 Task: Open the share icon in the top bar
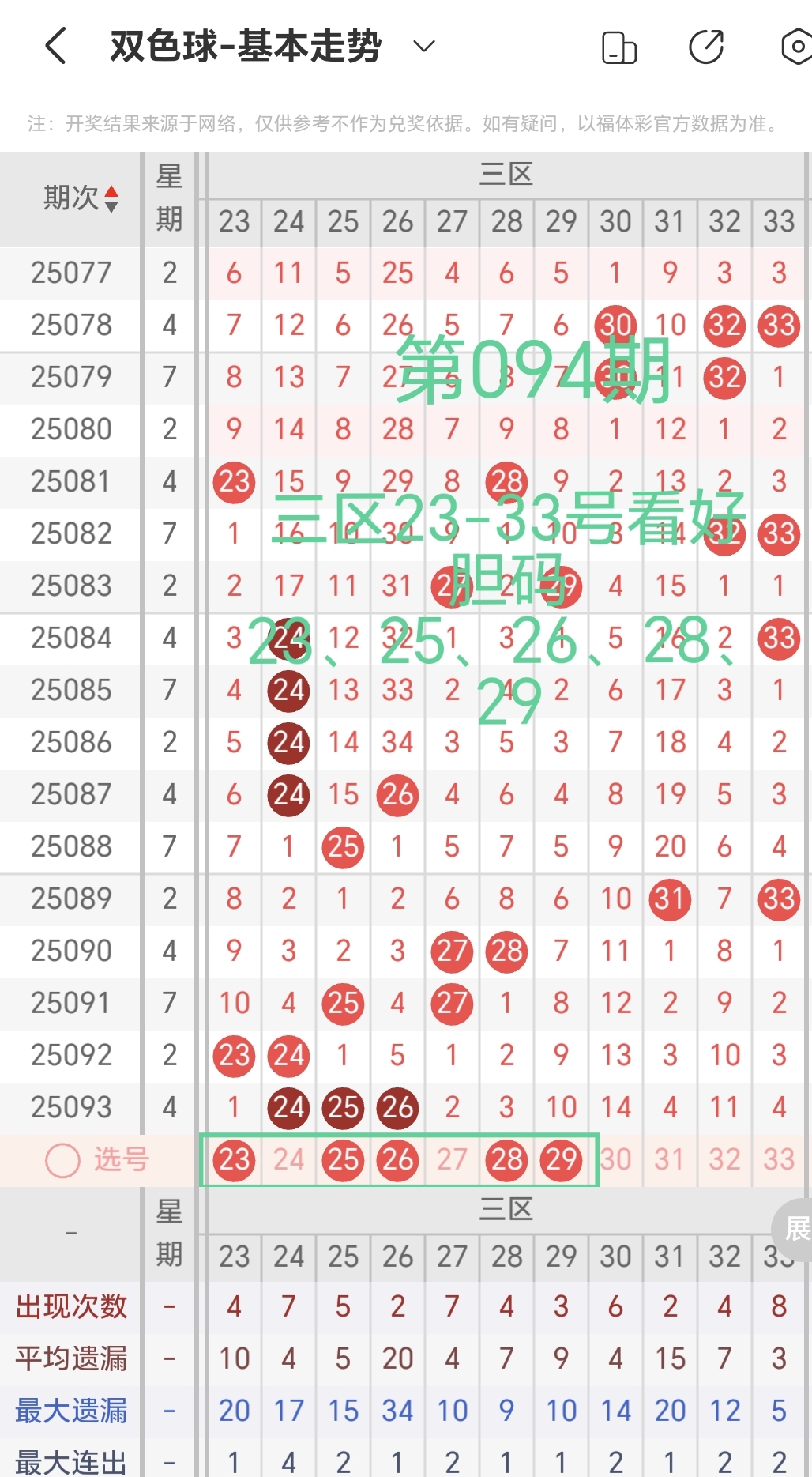(x=707, y=47)
